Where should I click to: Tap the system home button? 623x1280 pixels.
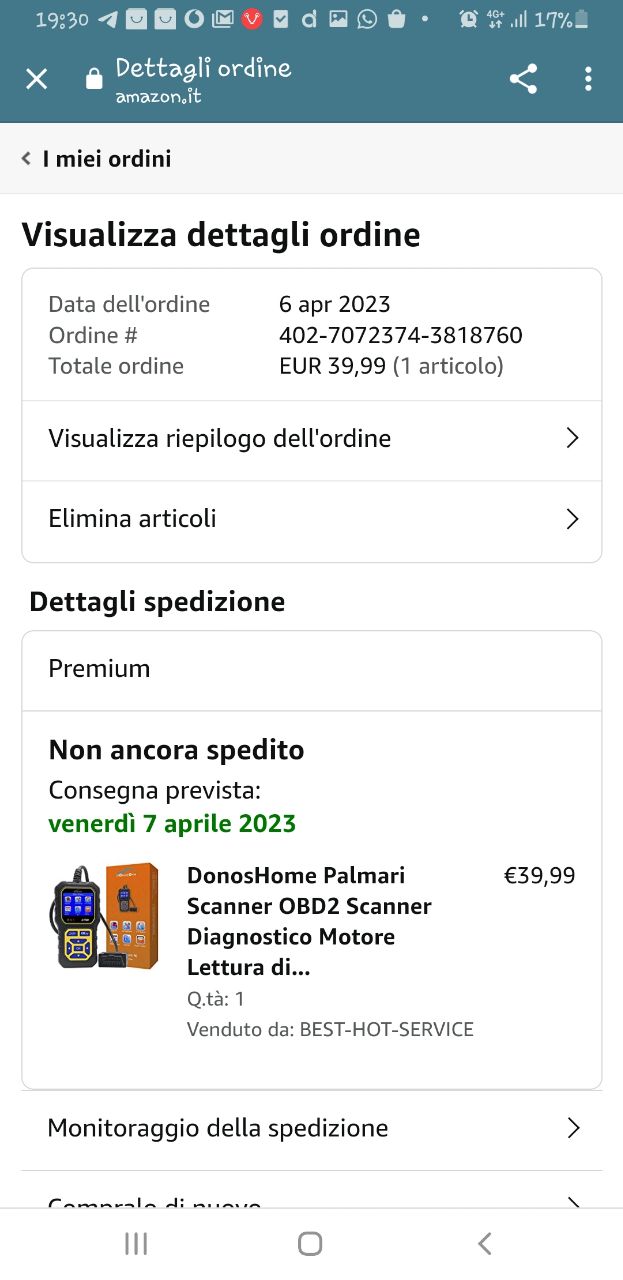[x=310, y=1243]
